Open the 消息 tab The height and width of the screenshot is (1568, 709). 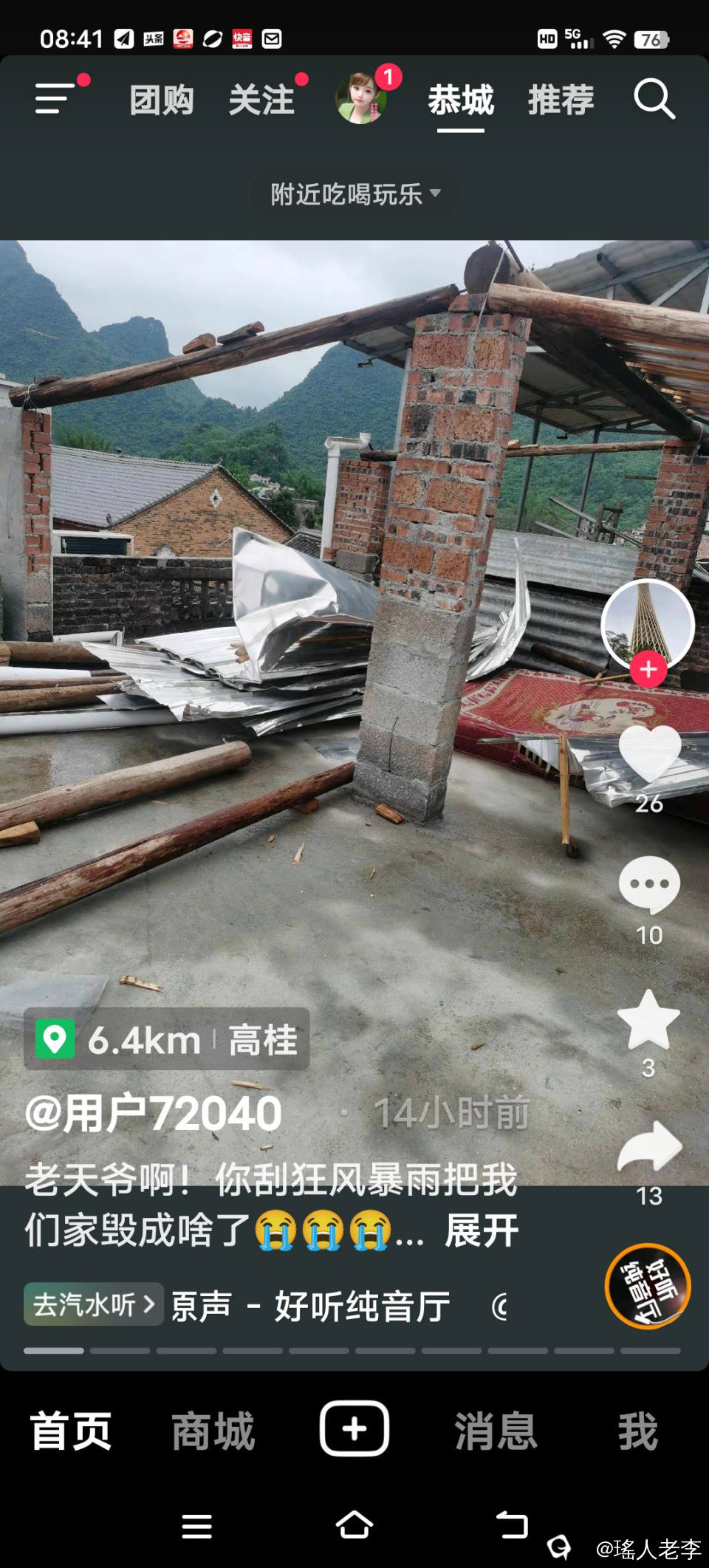496,1431
